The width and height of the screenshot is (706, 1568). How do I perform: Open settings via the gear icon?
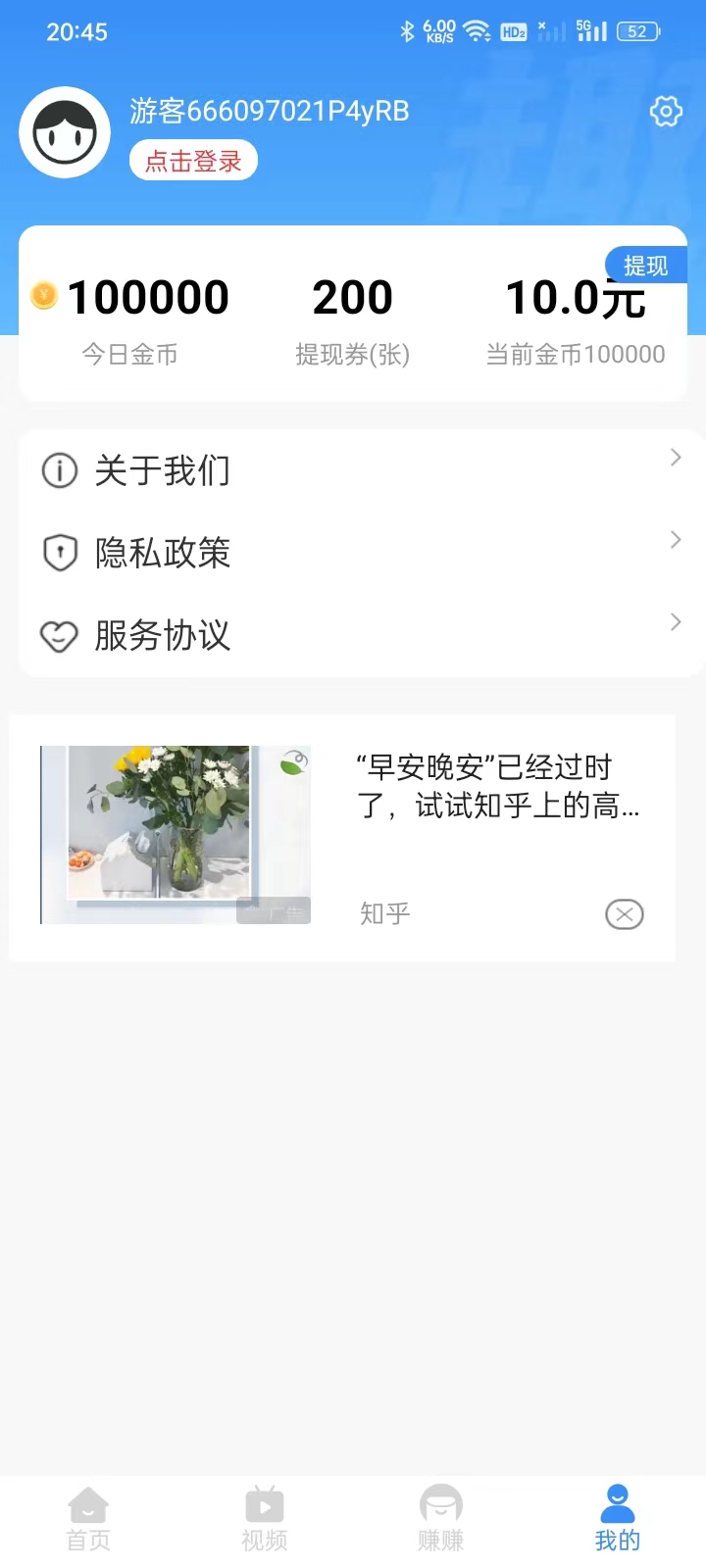pyautogui.click(x=666, y=112)
